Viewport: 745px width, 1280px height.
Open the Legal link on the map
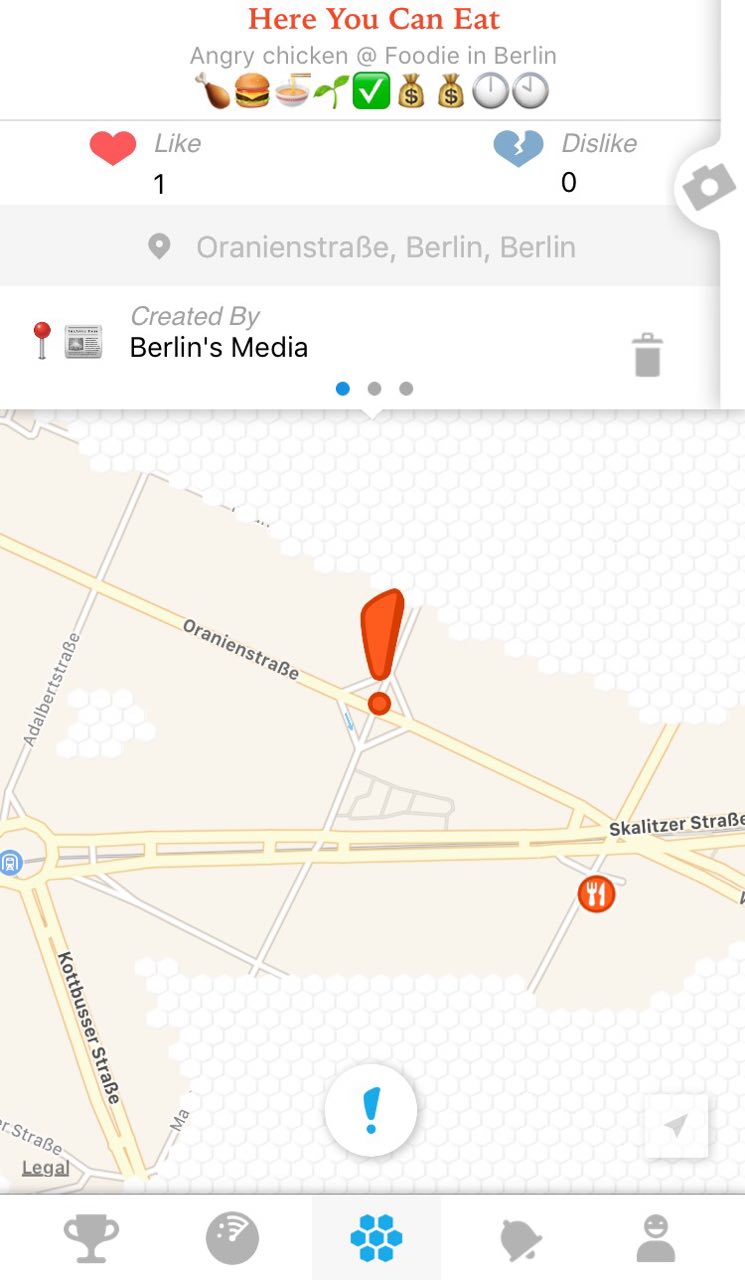pos(46,1167)
